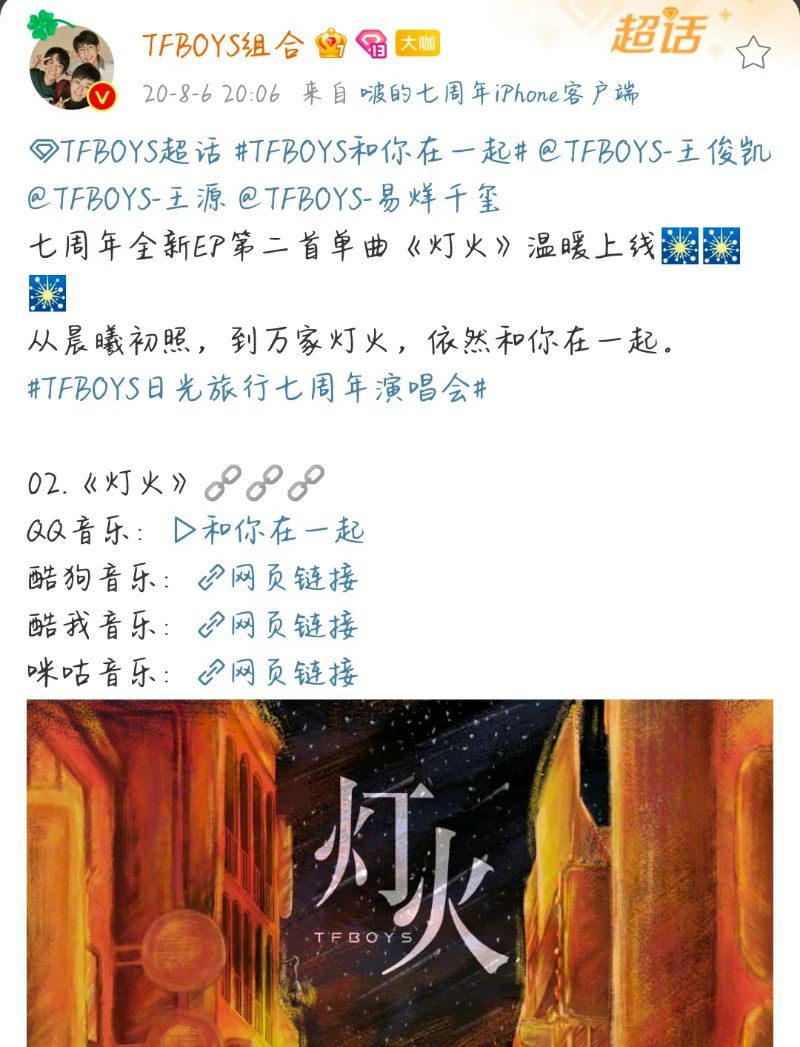Open the TFBOYS组合 username link
This screenshot has height=1047, width=800.
[x=221, y=44]
